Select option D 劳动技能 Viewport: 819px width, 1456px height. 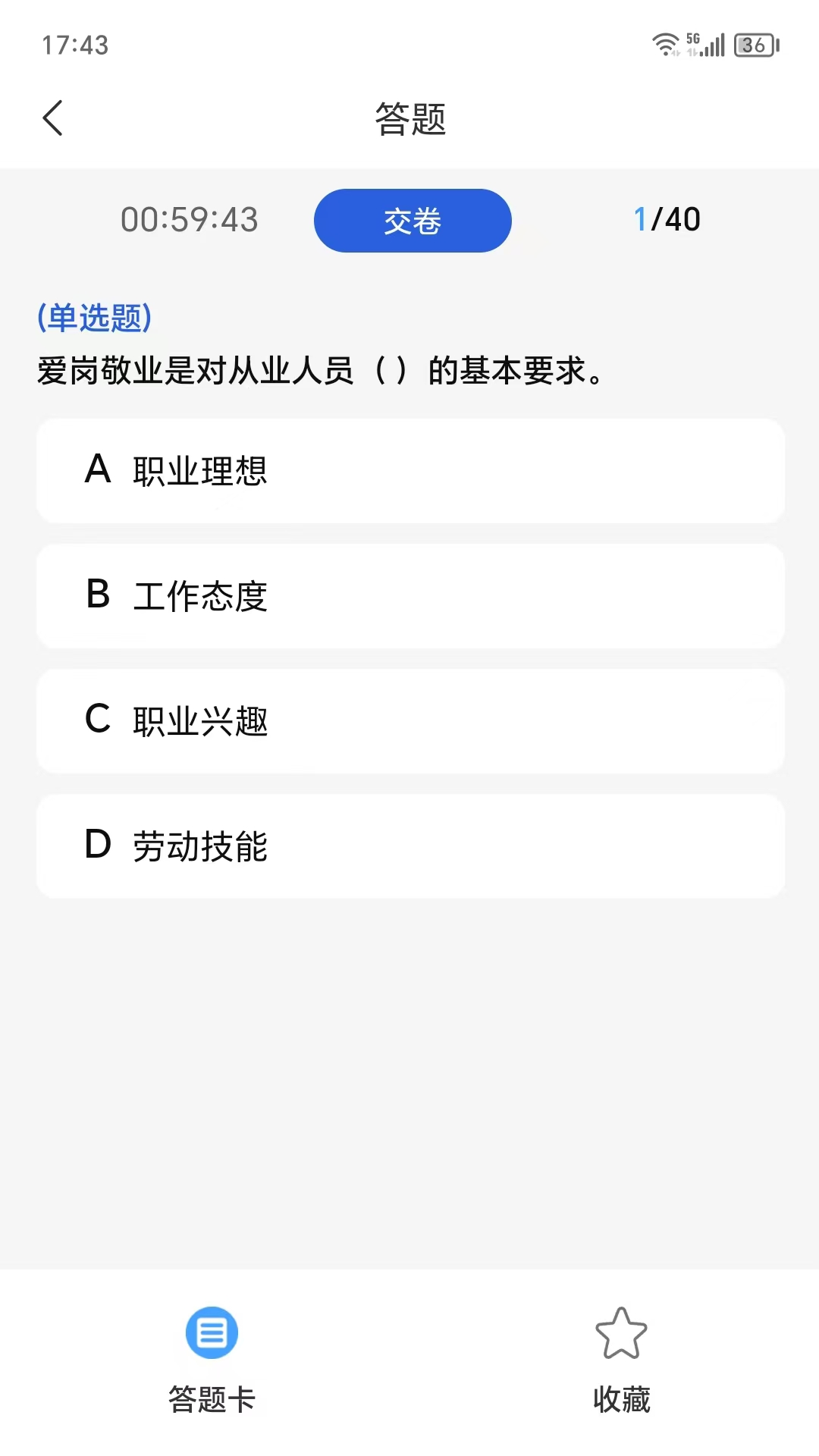pos(409,846)
